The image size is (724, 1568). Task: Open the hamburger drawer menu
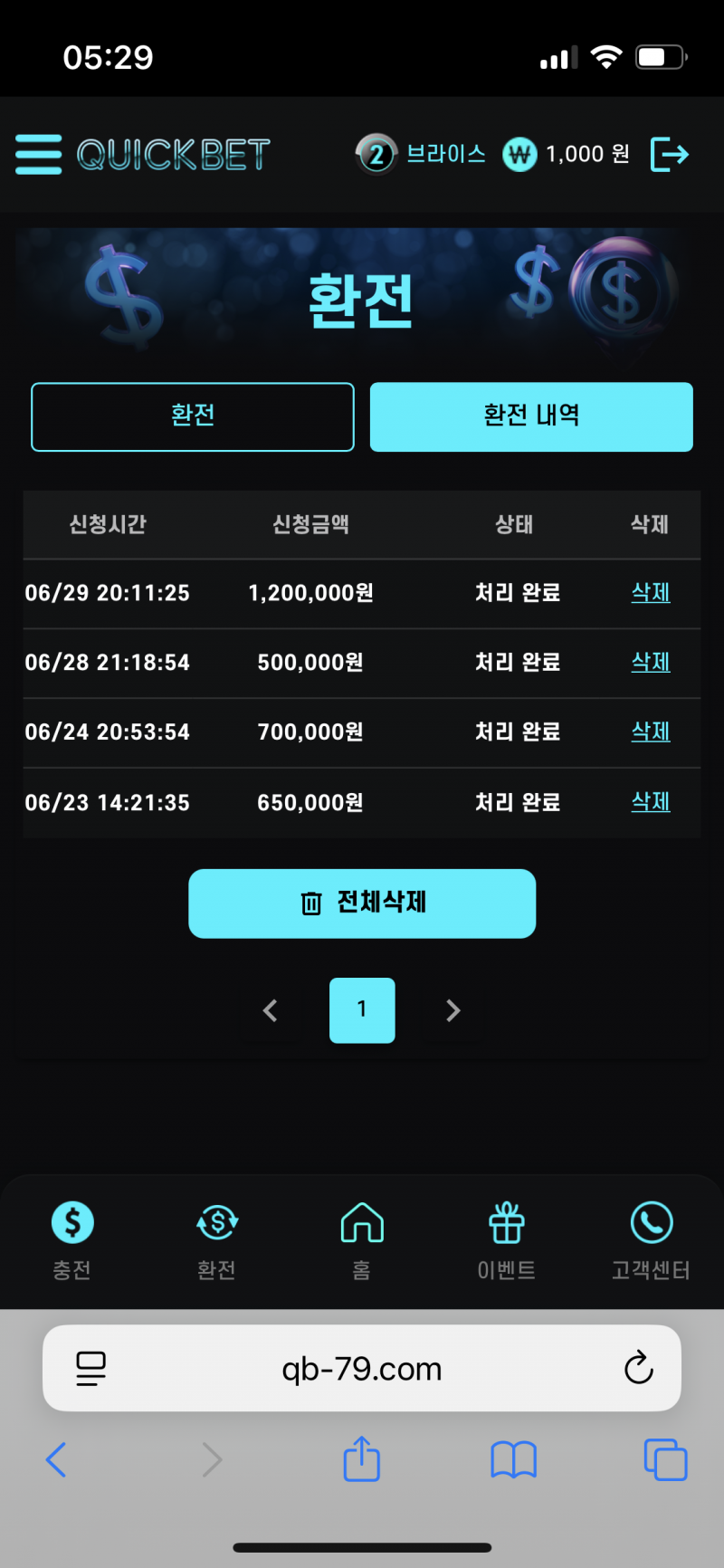coord(39,154)
